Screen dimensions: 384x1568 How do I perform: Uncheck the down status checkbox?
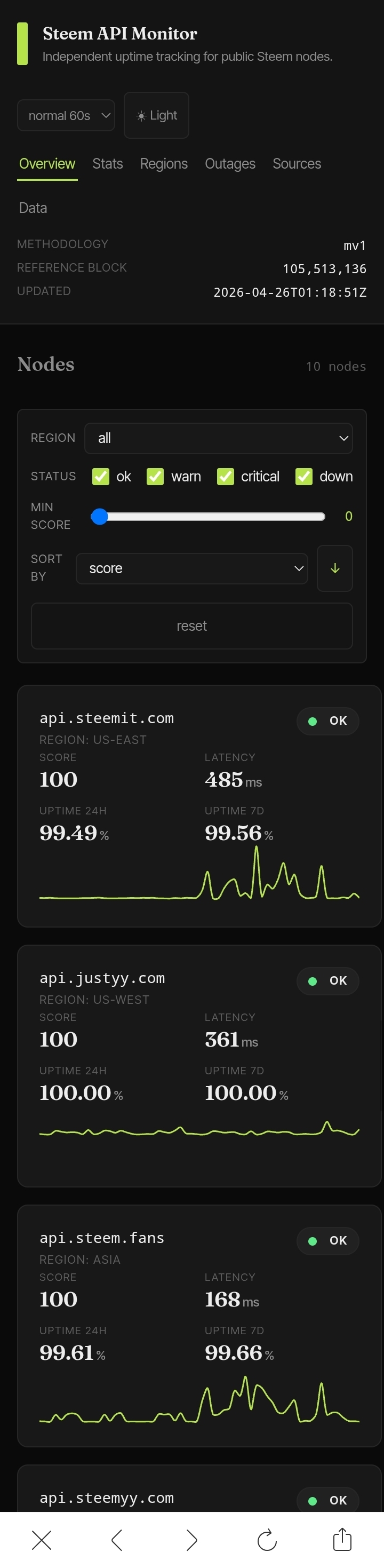tap(303, 477)
